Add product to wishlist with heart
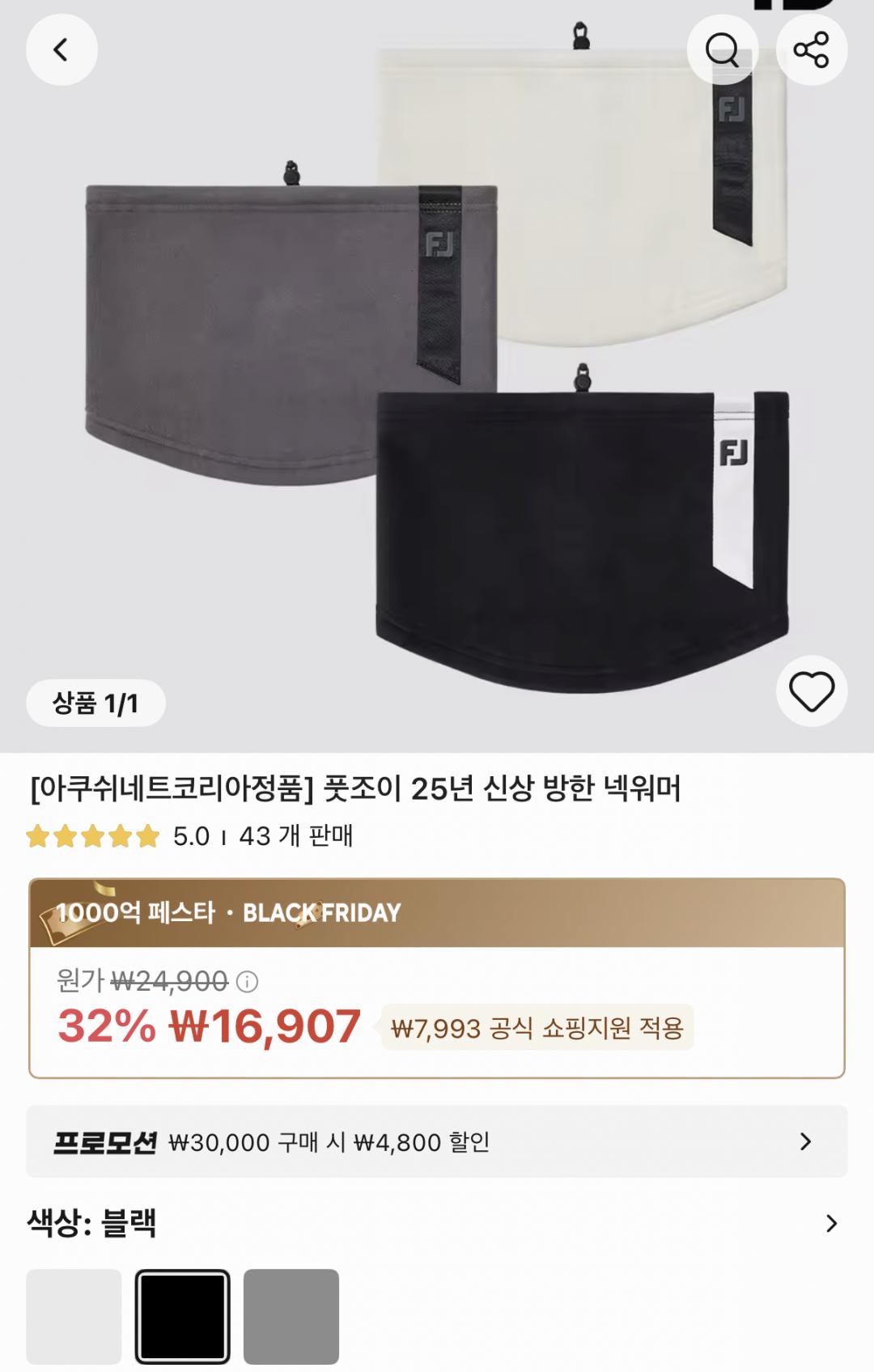 (x=811, y=692)
